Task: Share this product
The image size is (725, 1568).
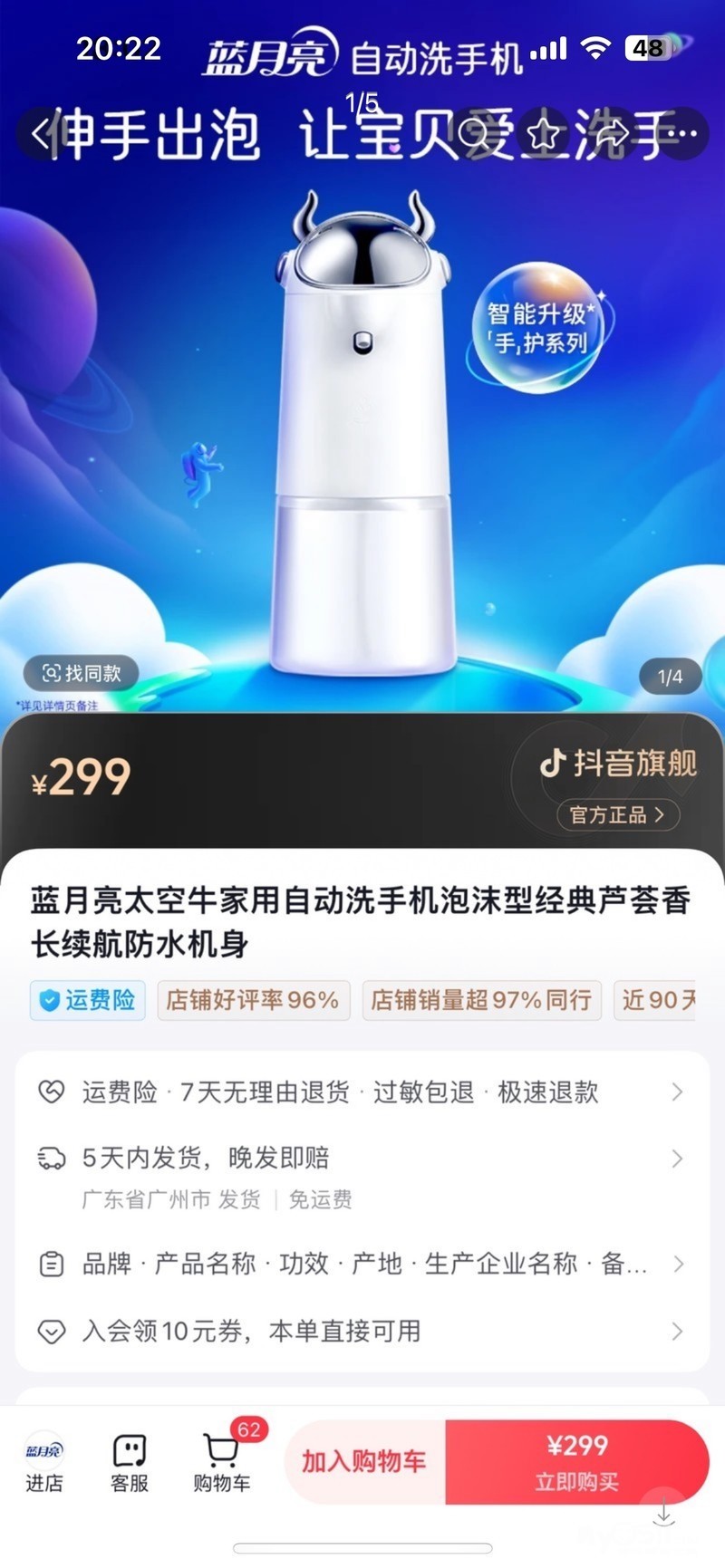Action: [x=614, y=134]
